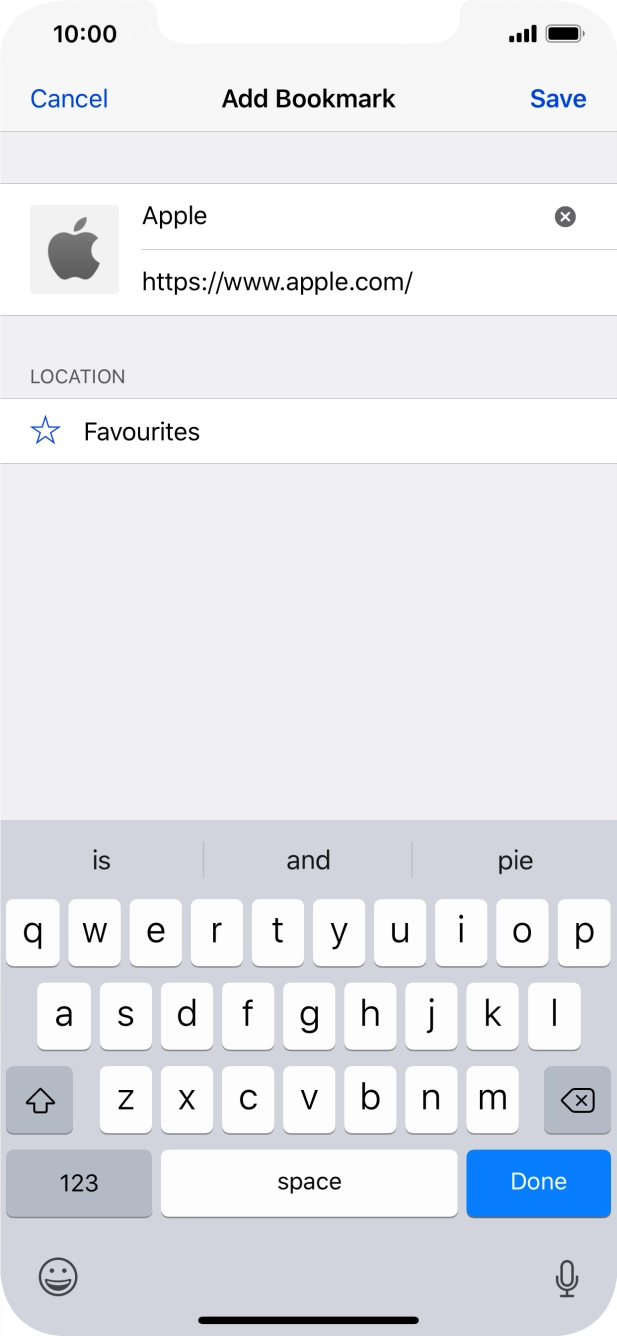The width and height of the screenshot is (617, 1336).
Task: Tap the space bar
Action: [309, 1182]
